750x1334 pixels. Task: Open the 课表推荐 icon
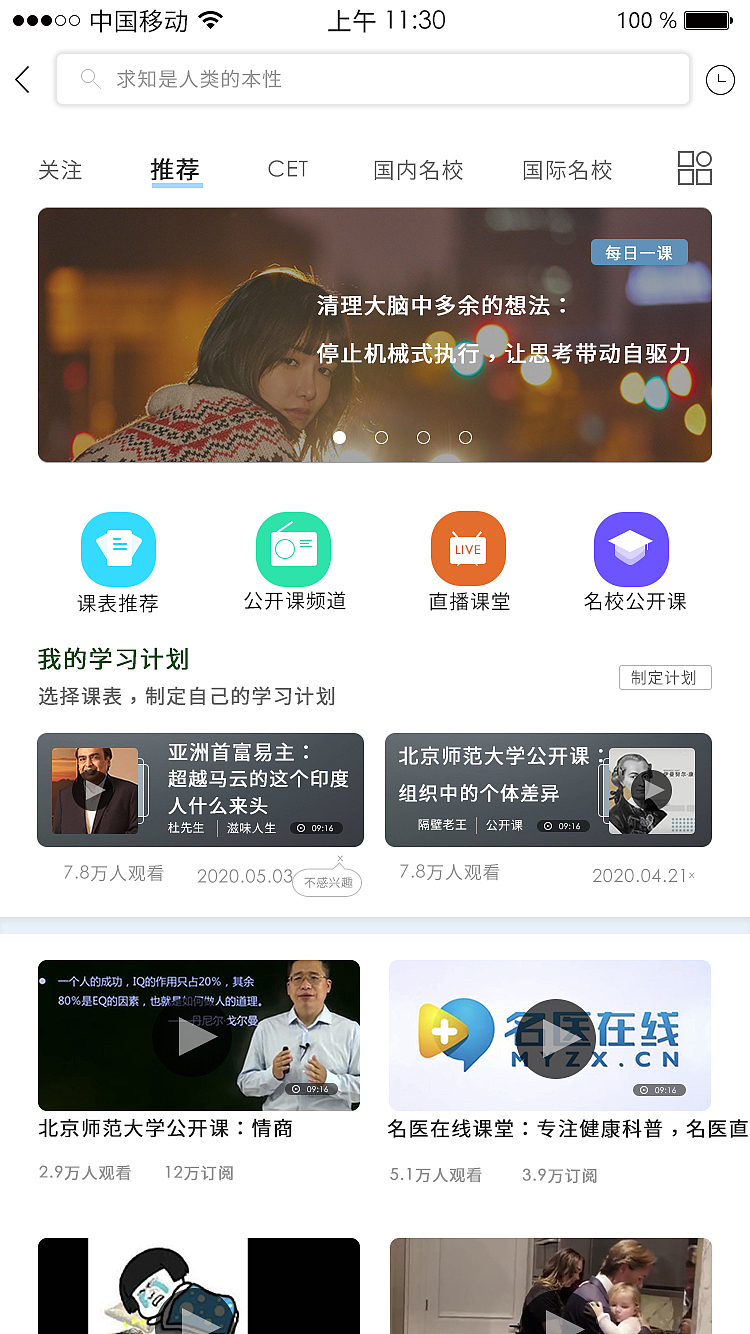[x=118, y=548]
